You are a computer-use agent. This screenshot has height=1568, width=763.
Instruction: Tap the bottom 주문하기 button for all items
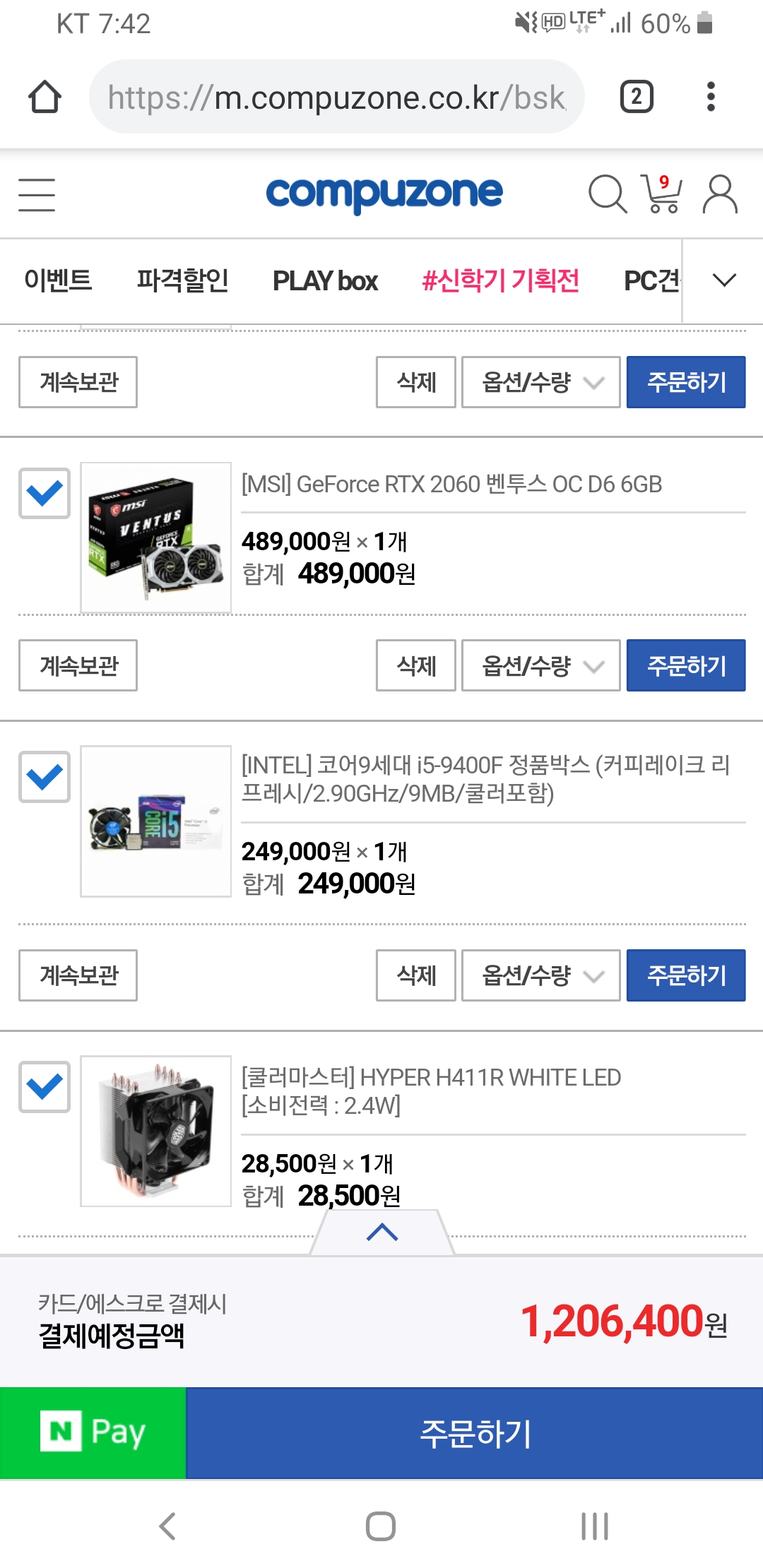point(474,1432)
